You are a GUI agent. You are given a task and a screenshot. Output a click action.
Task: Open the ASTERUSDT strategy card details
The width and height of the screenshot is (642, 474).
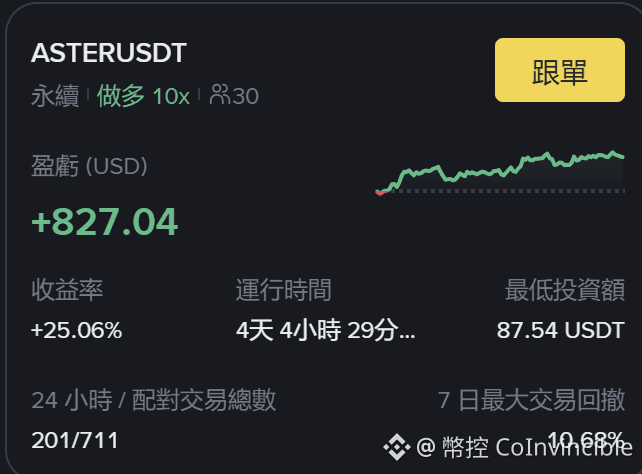[x=109, y=53]
